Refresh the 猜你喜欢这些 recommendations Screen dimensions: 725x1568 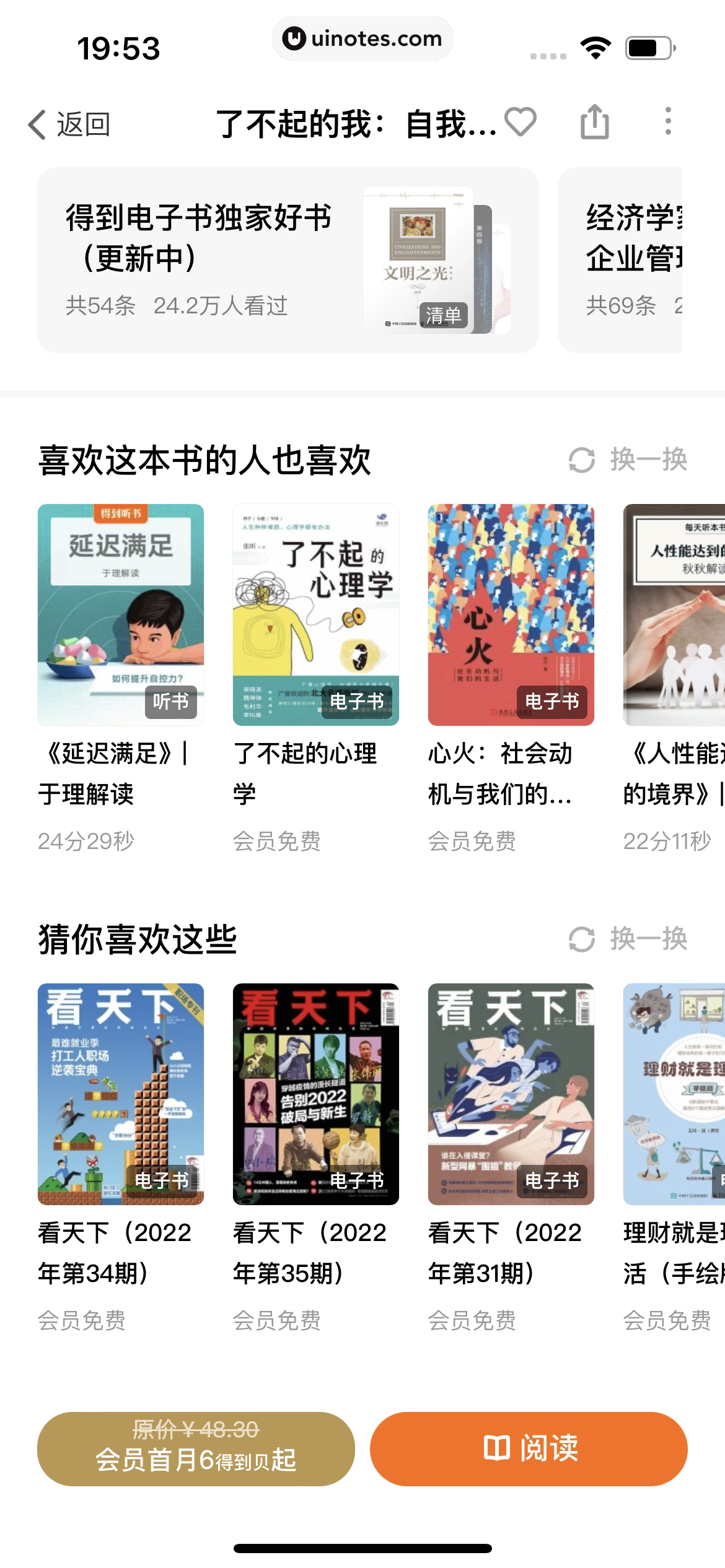(628, 939)
